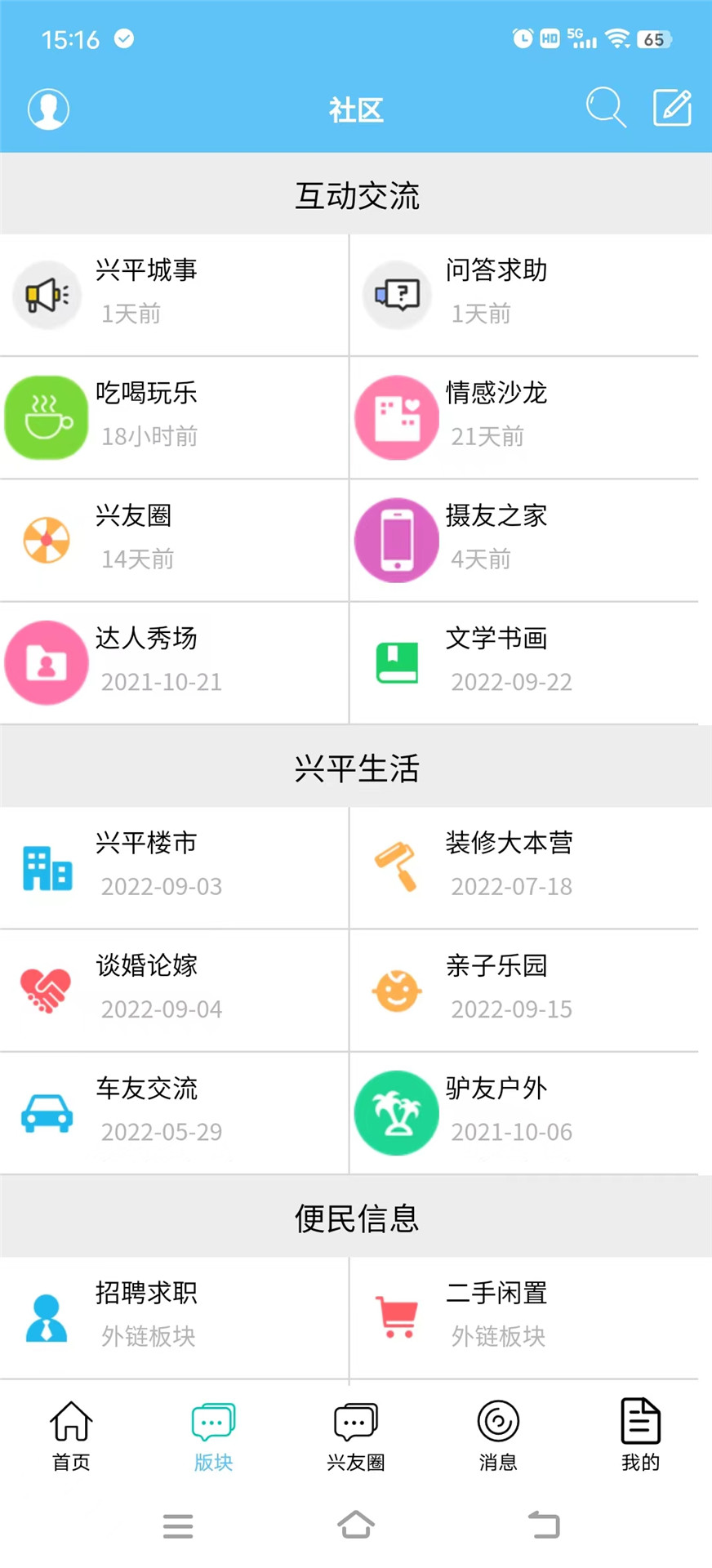Open the 文学书画 board
712x1568 pixels.
524,661
